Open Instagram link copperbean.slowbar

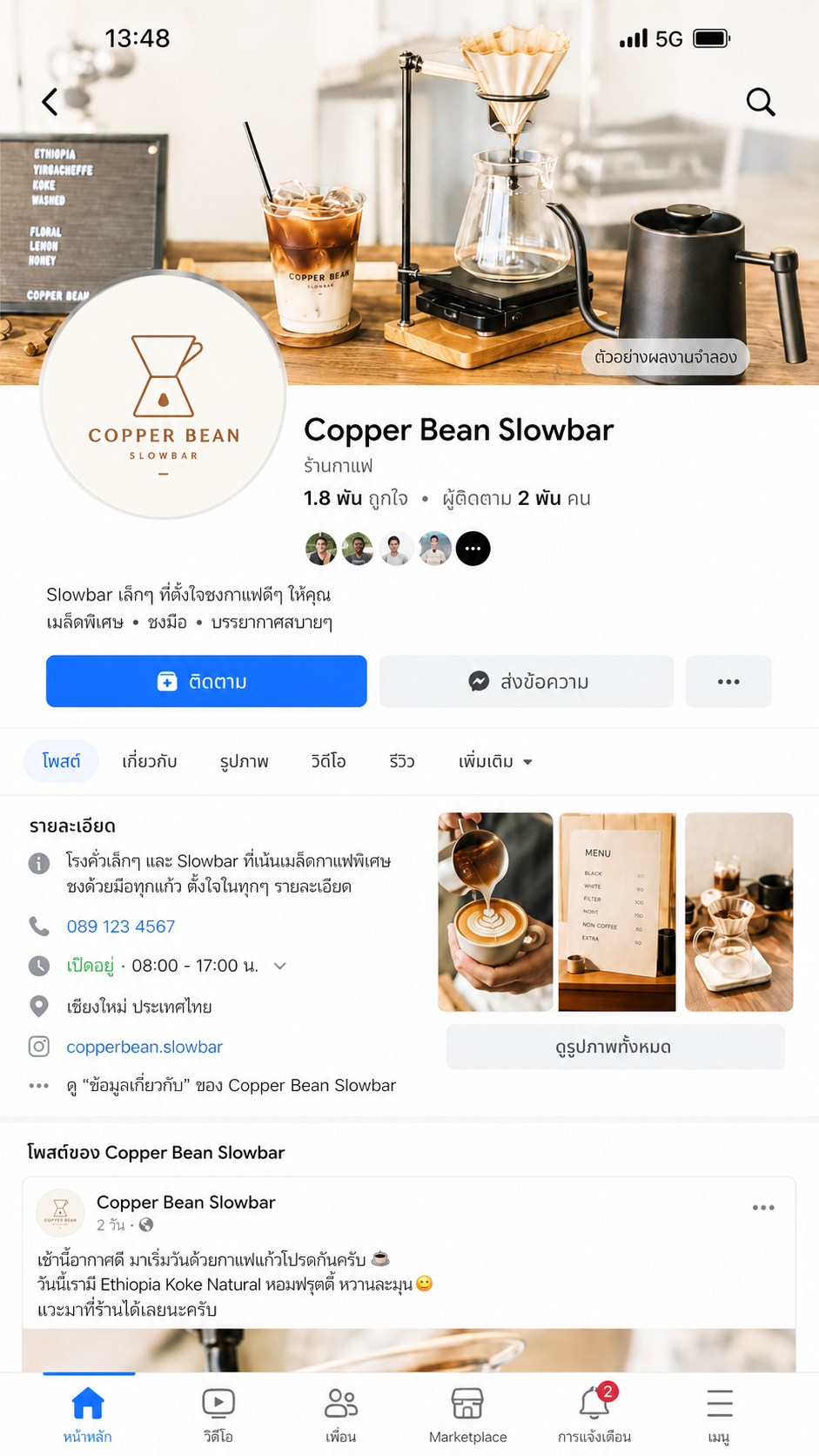[x=144, y=1047]
